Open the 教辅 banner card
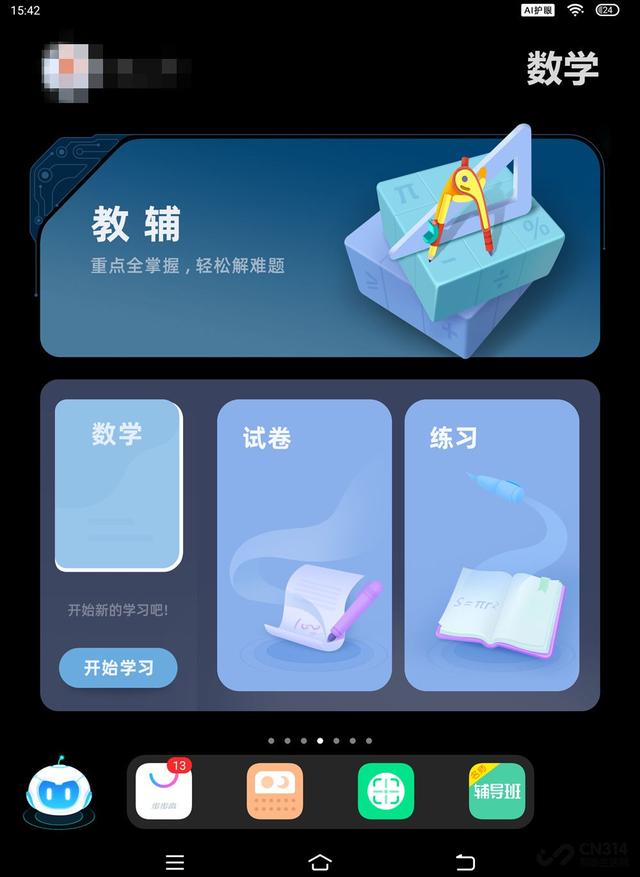Screen dimensions: 640x877 [320, 248]
